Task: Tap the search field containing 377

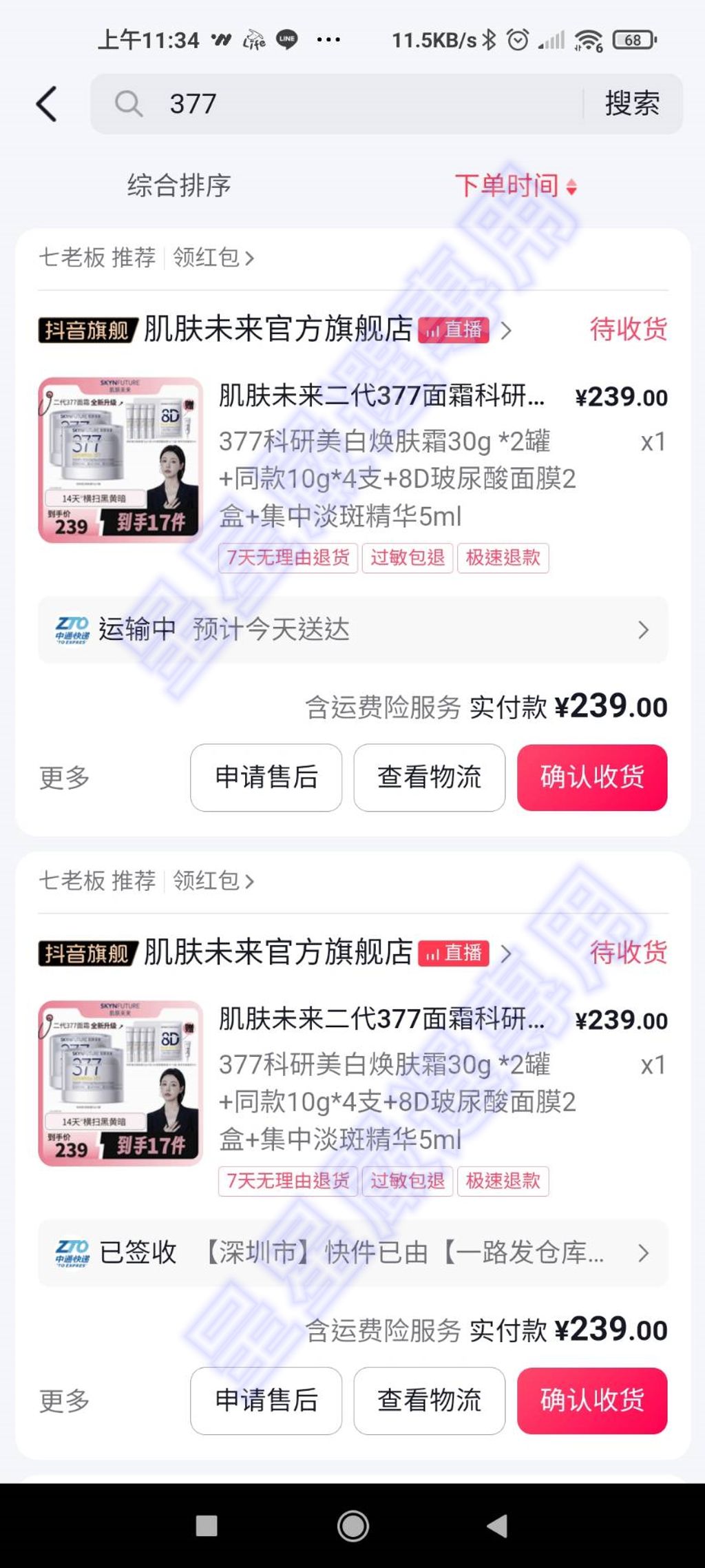Action: pos(337,104)
